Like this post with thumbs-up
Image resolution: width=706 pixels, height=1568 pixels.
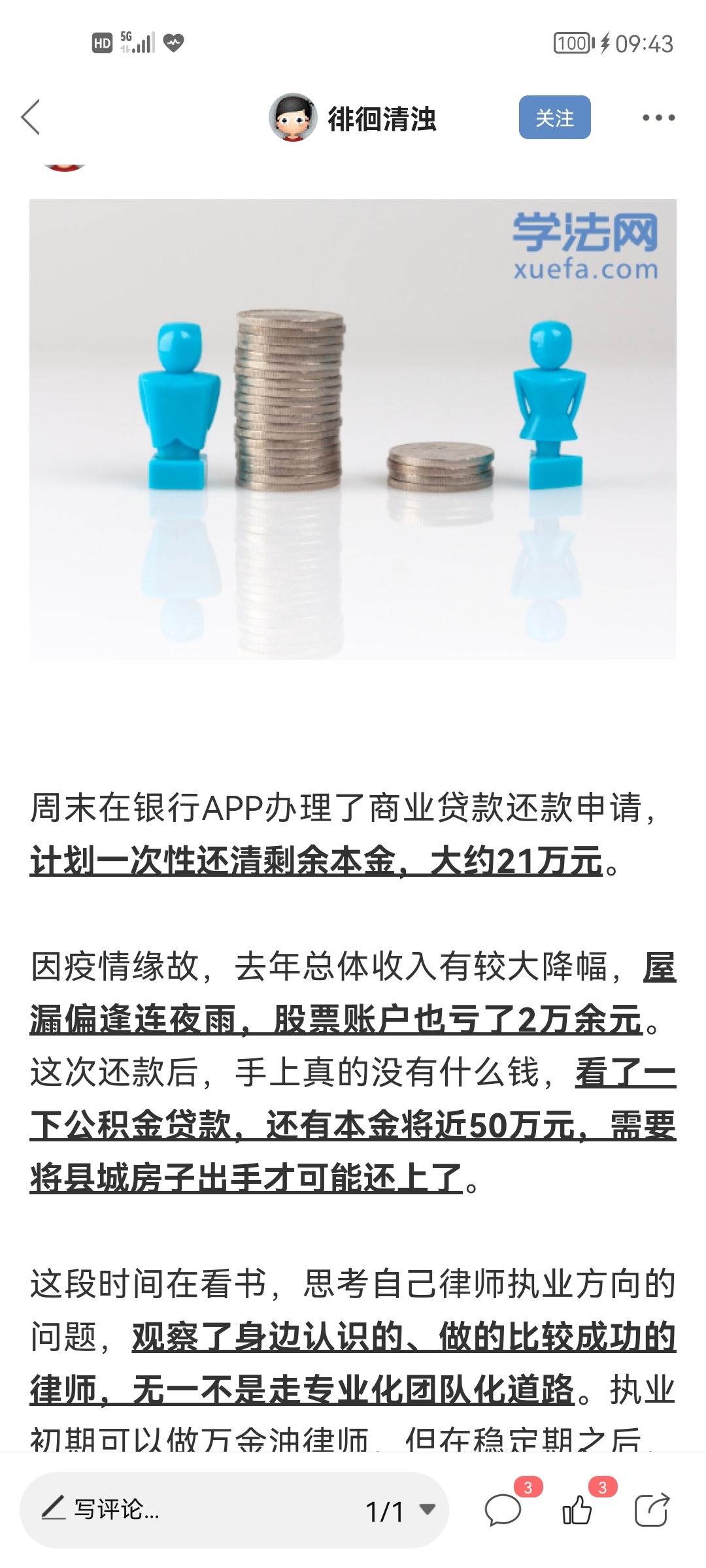click(577, 1511)
